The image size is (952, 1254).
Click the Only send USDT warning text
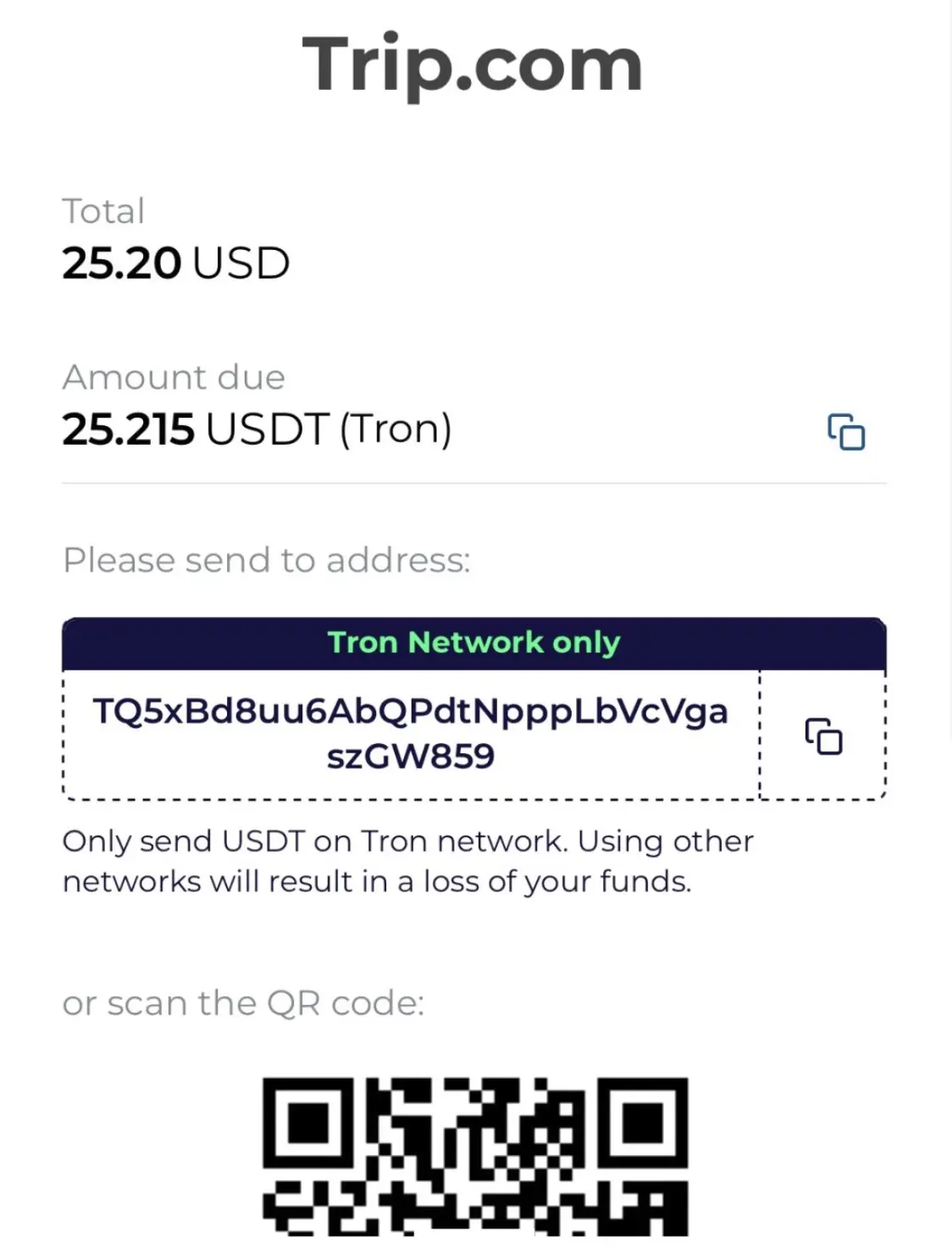[x=407, y=860]
